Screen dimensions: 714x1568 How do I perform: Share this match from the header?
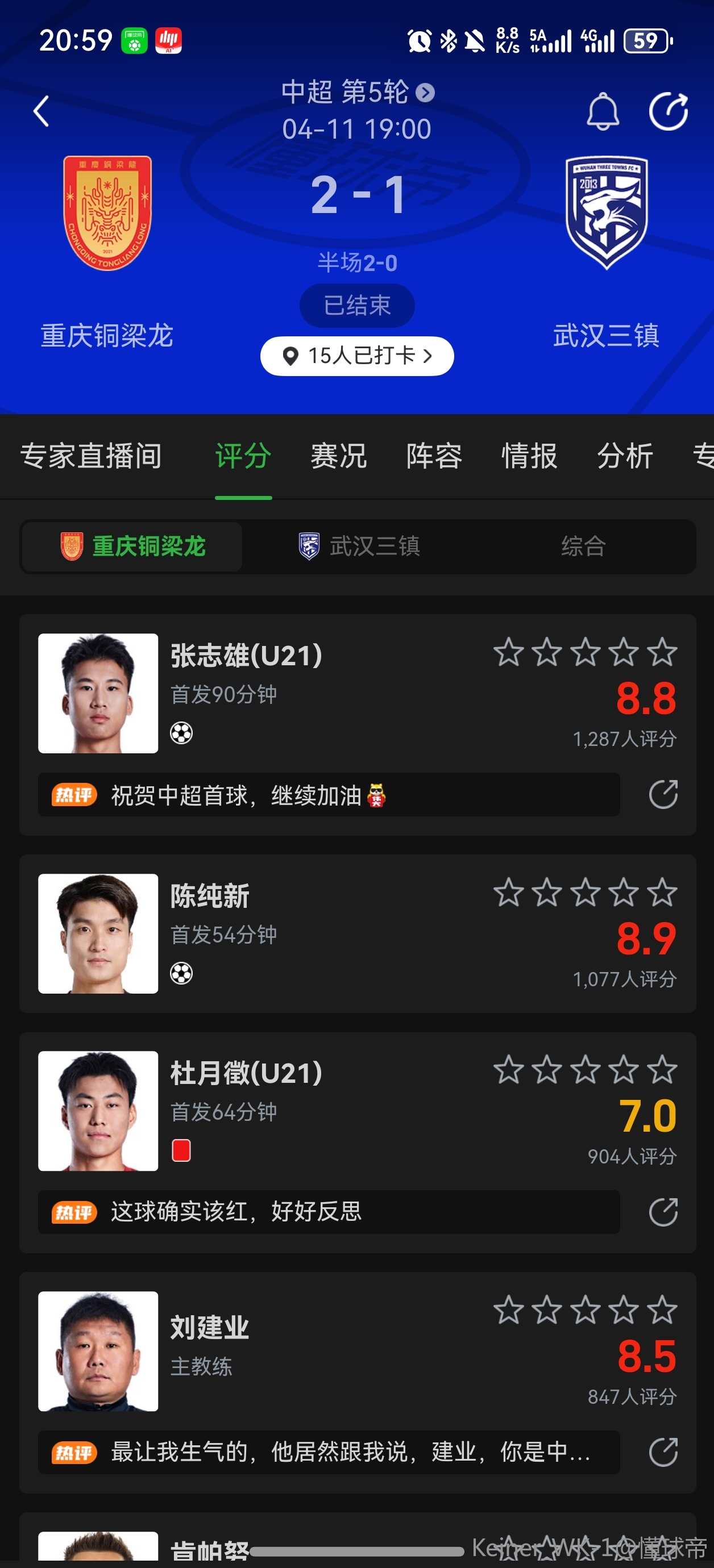pos(668,111)
